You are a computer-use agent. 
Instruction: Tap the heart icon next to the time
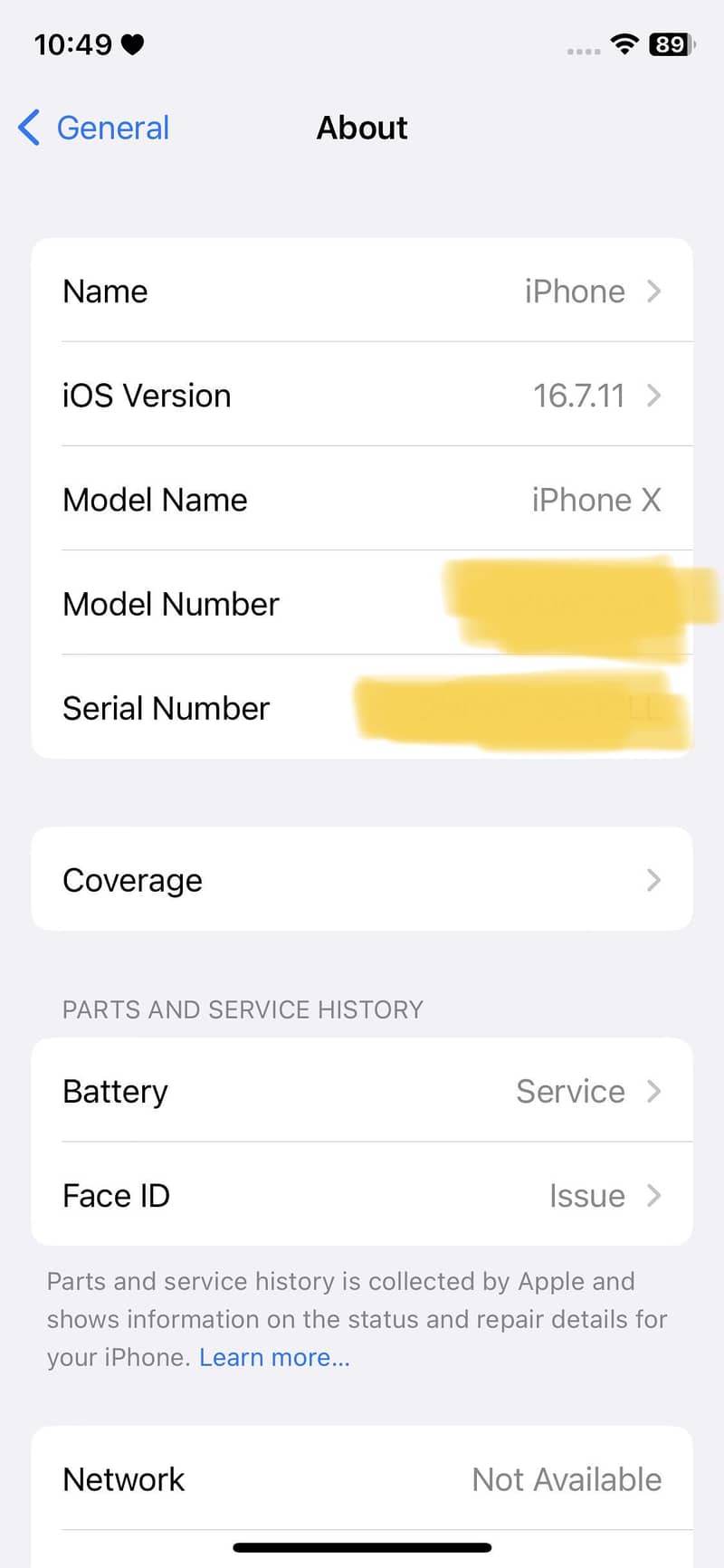point(134,43)
